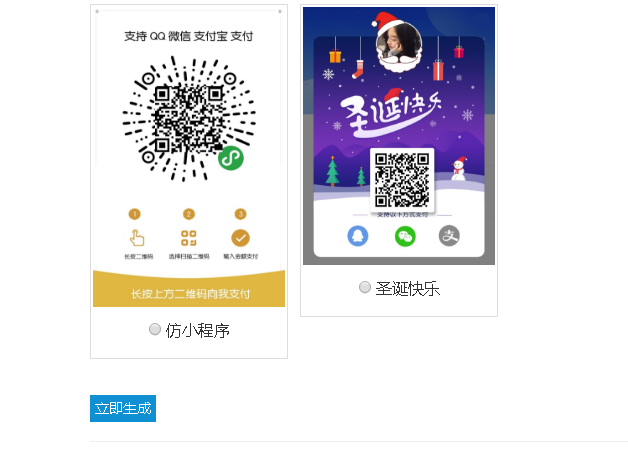The image size is (628, 459).
Task: Open the 圣诞快乐 template preview image
Action: [x=399, y=136]
